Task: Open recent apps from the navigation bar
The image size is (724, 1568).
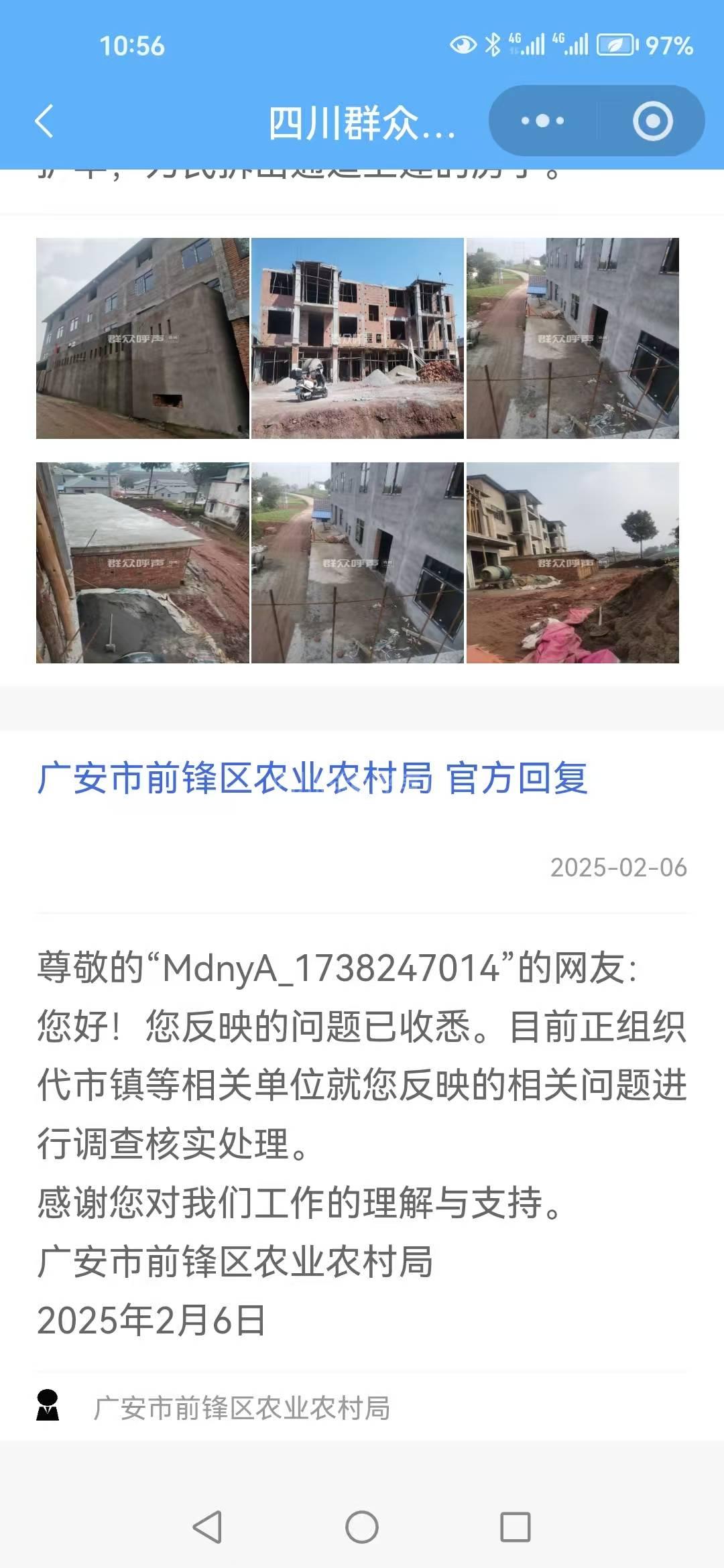Action: point(516,1527)
